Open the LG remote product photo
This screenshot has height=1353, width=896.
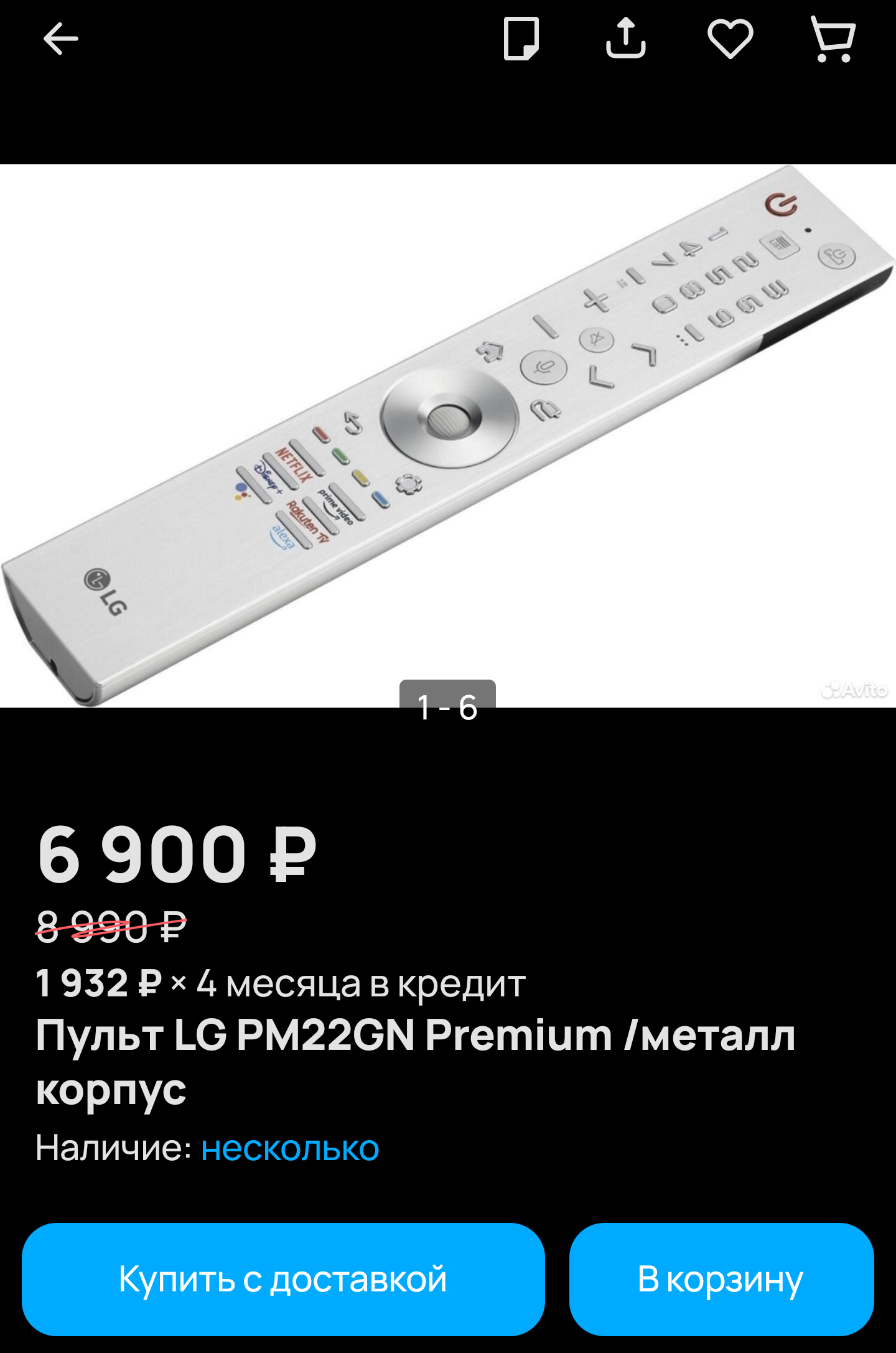pyautogui.click(x=448, y=436)
